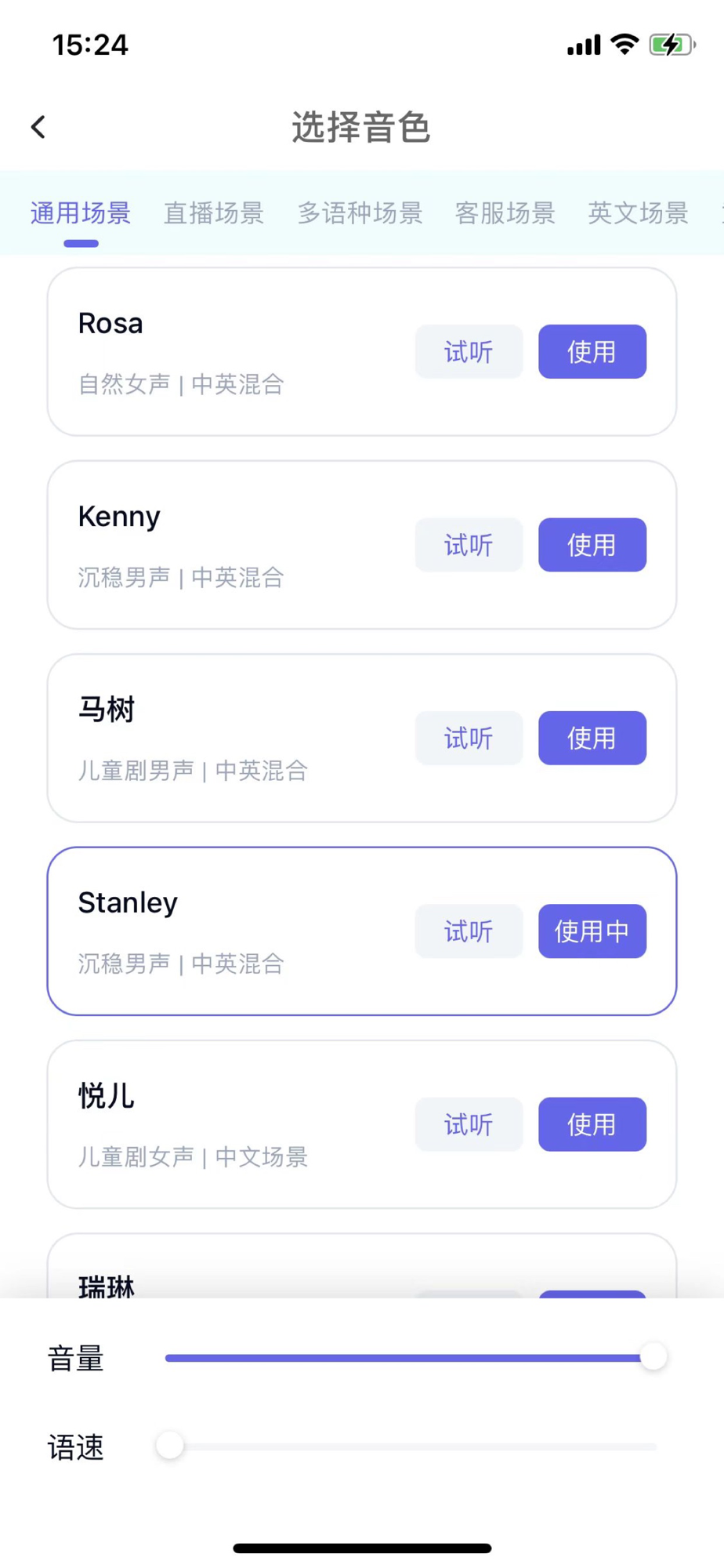Image resolution: width=724 pixels, height=1568 pixels.
Task: Switch to the 多语种场景 tab
Action: pyautogui.click(x=360, y=212)
